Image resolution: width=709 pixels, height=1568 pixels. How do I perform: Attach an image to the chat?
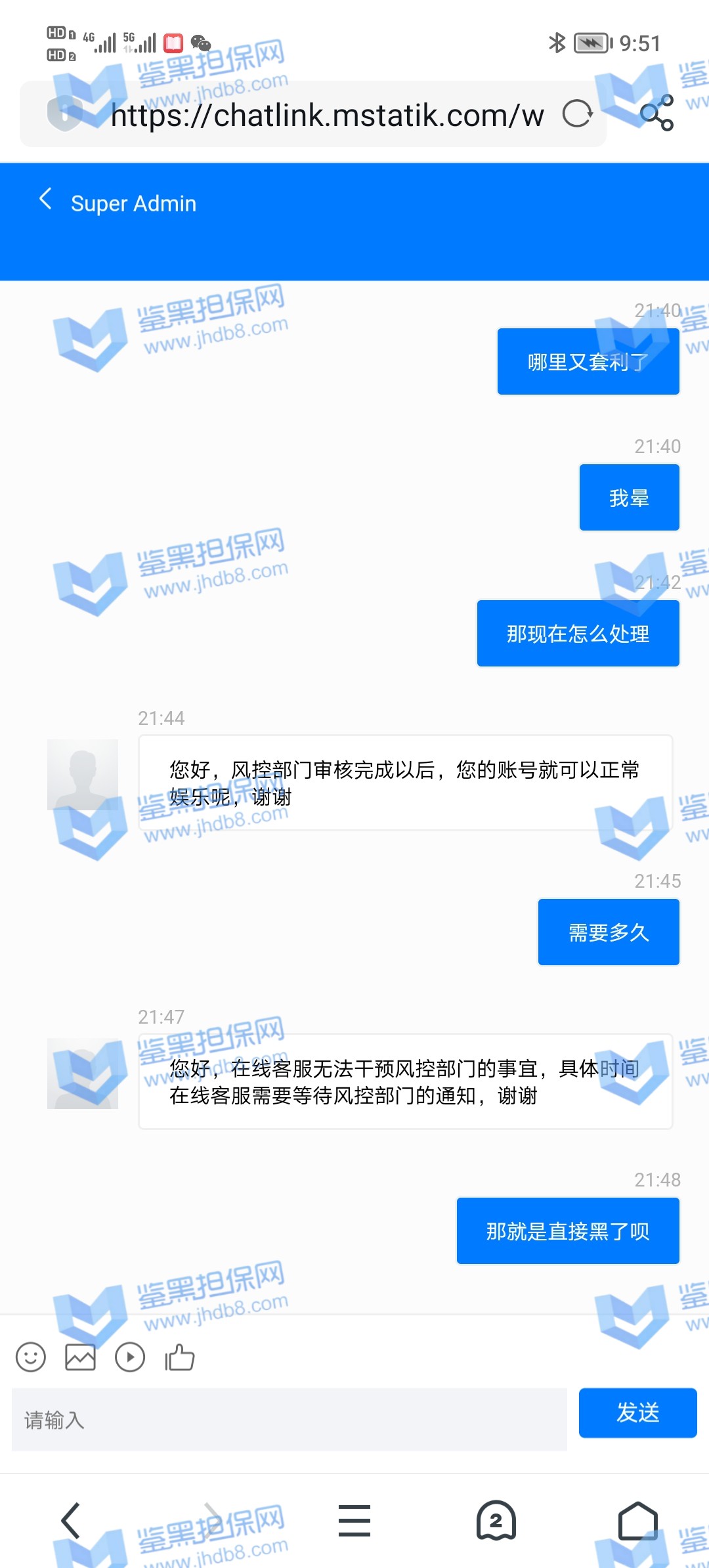coord(80,1357)
